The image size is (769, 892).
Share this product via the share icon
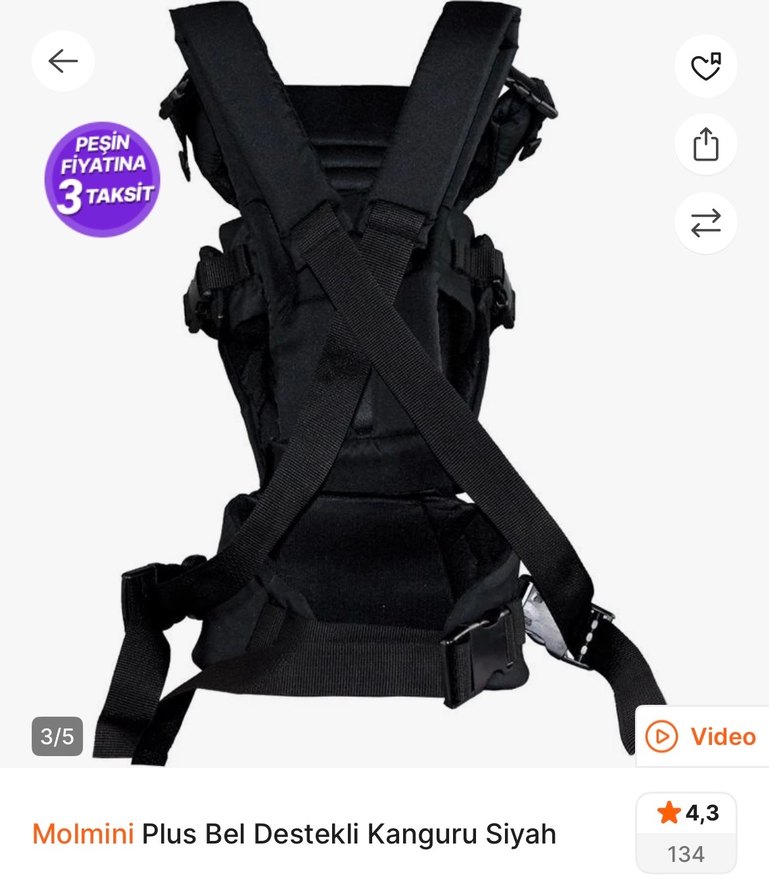pos(707,145)
